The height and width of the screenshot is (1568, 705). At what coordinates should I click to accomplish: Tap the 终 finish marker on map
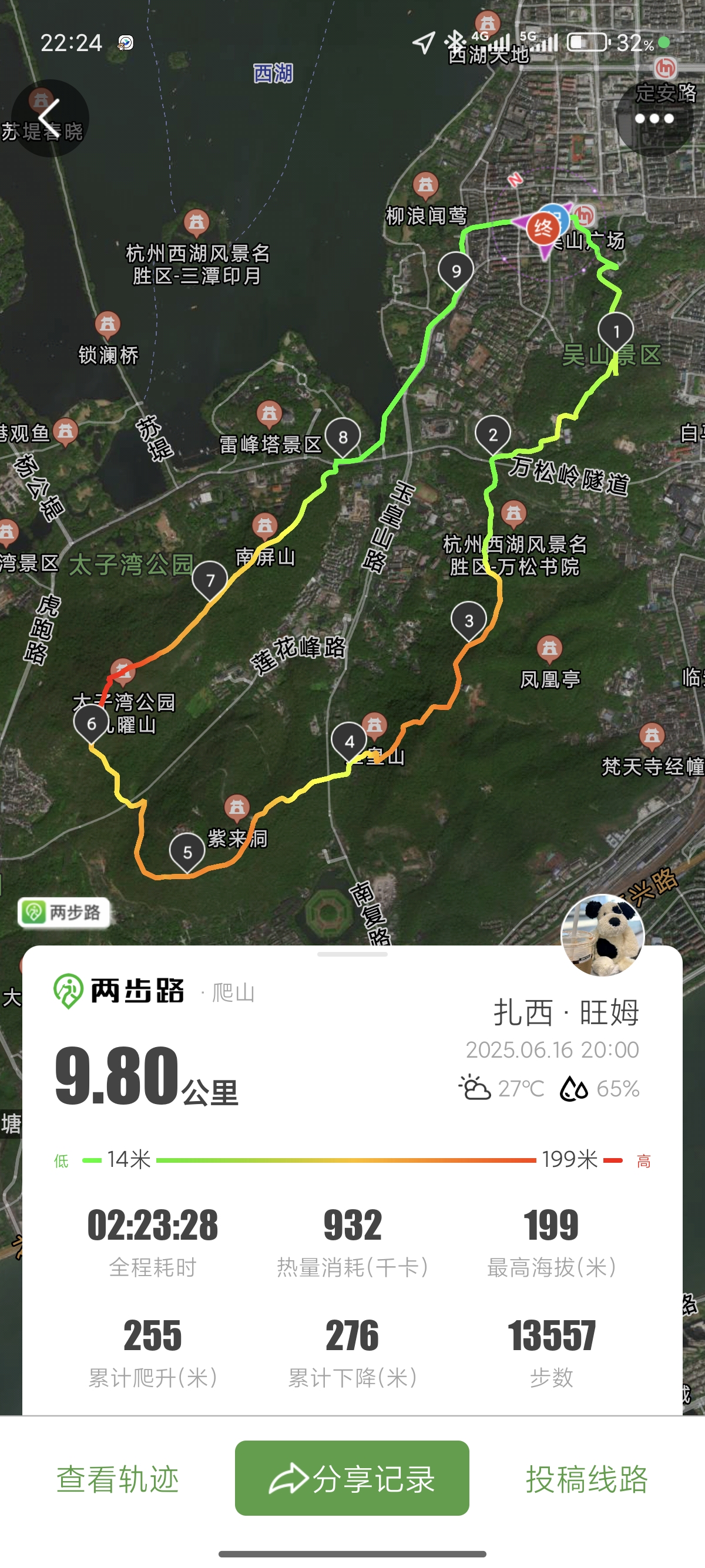tap(543, 229)
